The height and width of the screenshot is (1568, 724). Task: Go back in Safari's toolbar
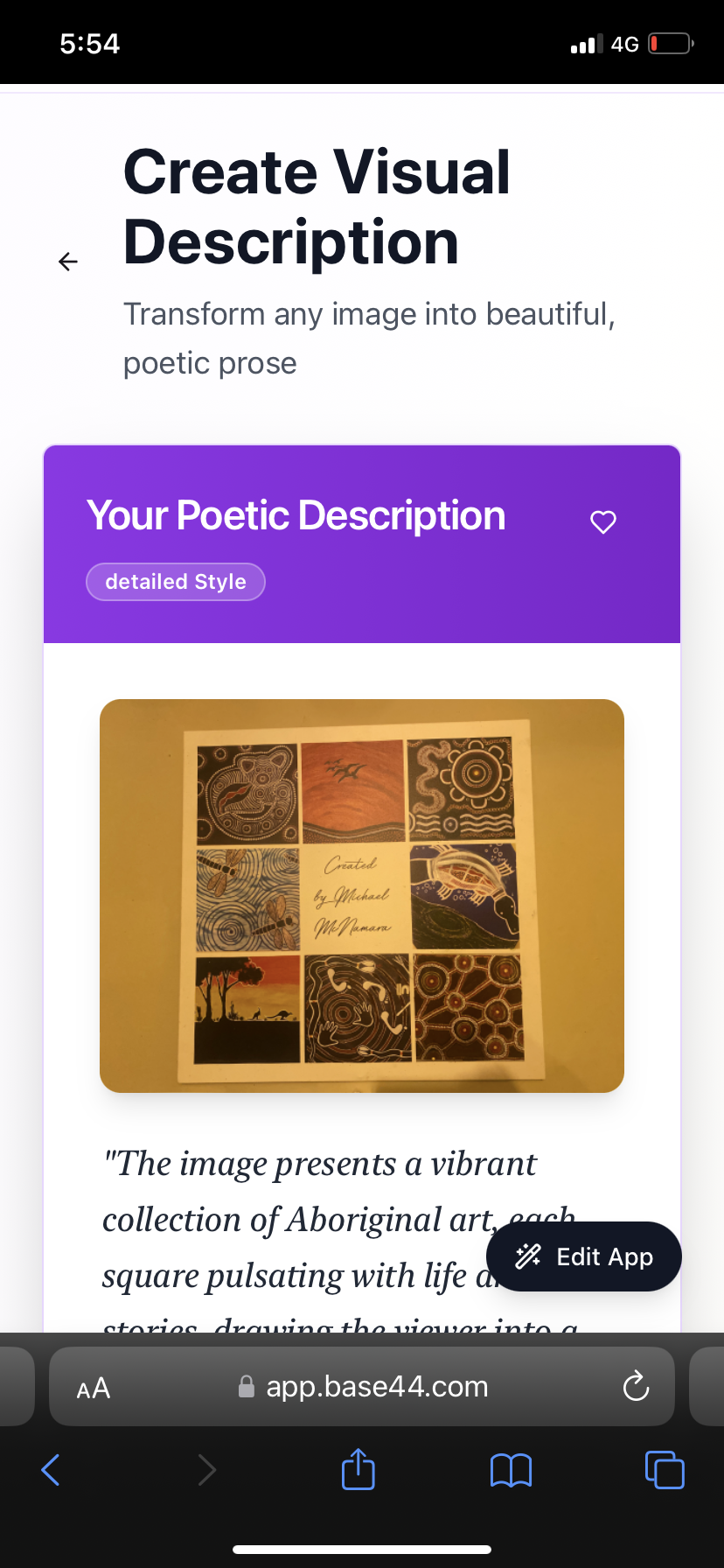pyautogui.click(x=52, y=1470)
